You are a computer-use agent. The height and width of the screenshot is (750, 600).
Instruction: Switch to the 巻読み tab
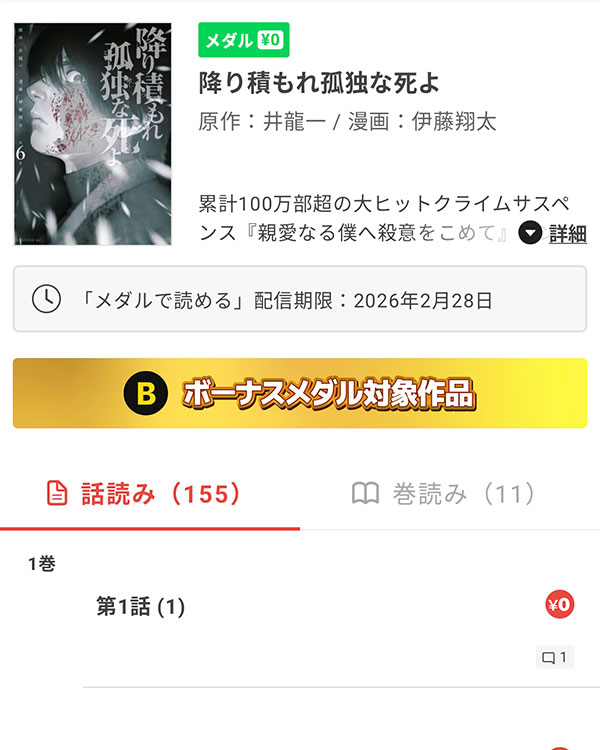(x=444, y=493)
